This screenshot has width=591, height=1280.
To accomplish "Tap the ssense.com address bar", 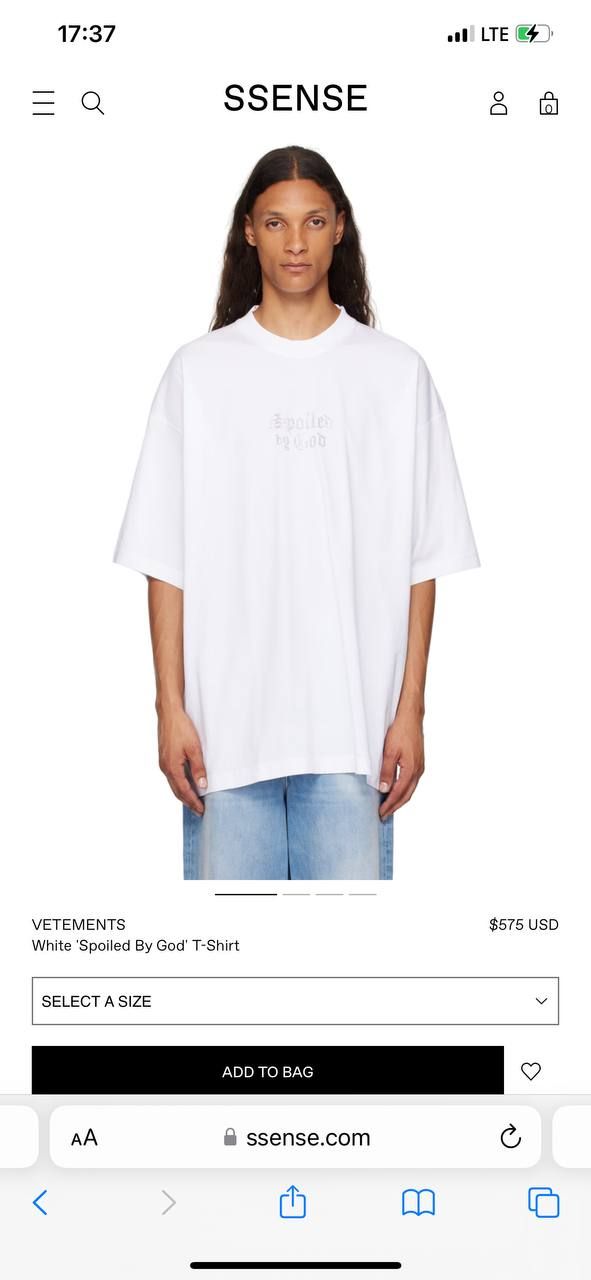I will point(295,1137).
